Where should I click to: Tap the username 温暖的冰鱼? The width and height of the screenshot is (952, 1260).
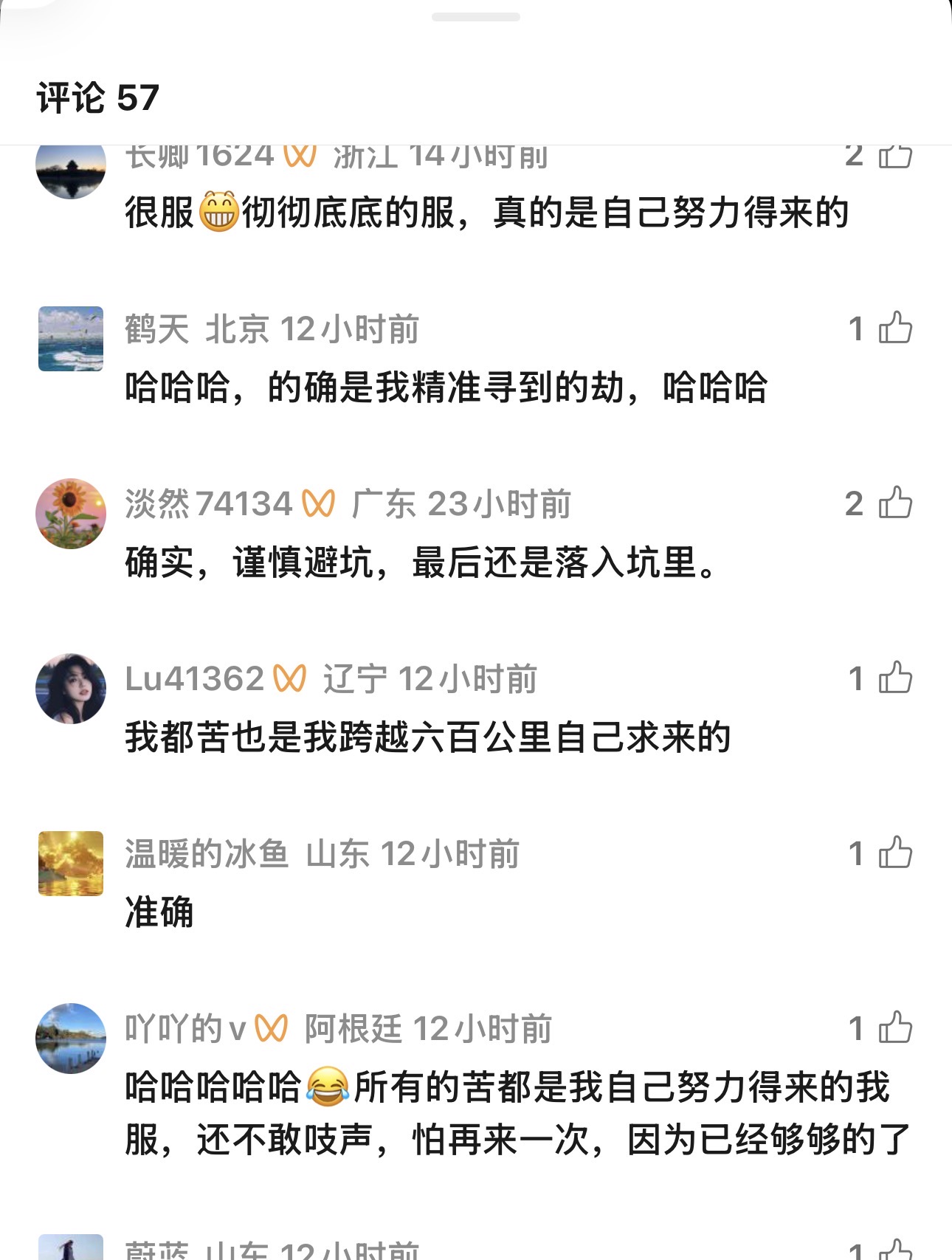click(207, 854)
